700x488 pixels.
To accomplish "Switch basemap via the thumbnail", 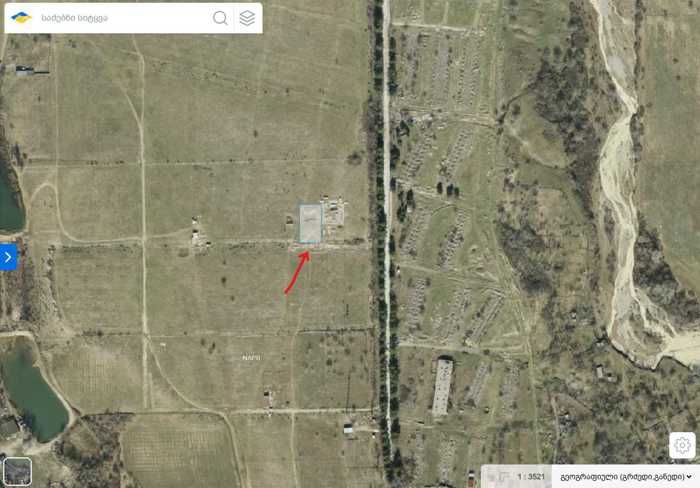I will click(17, 471).
